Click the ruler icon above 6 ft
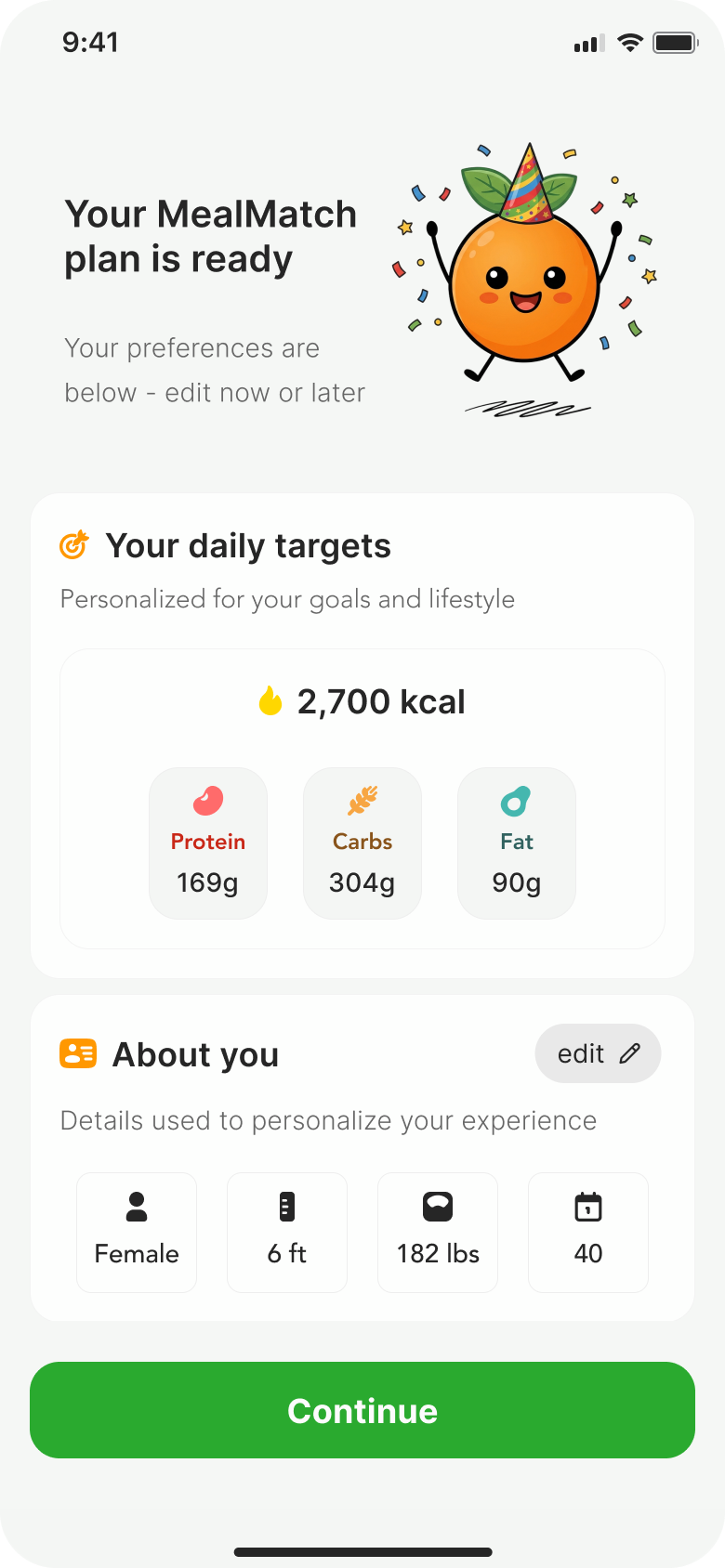The height and width of the screenshot is (1568, 725). coord(286,1205)
